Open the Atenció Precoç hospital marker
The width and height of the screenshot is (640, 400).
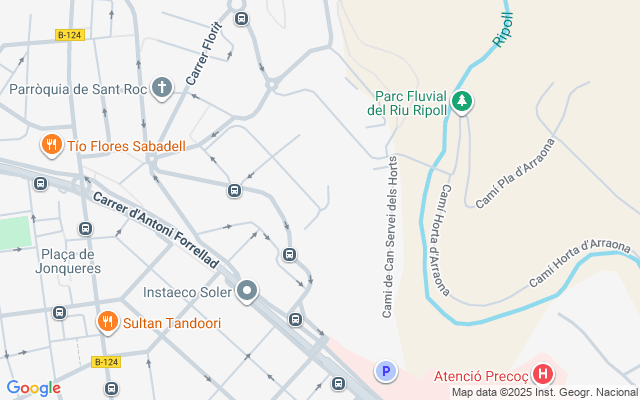542,375
